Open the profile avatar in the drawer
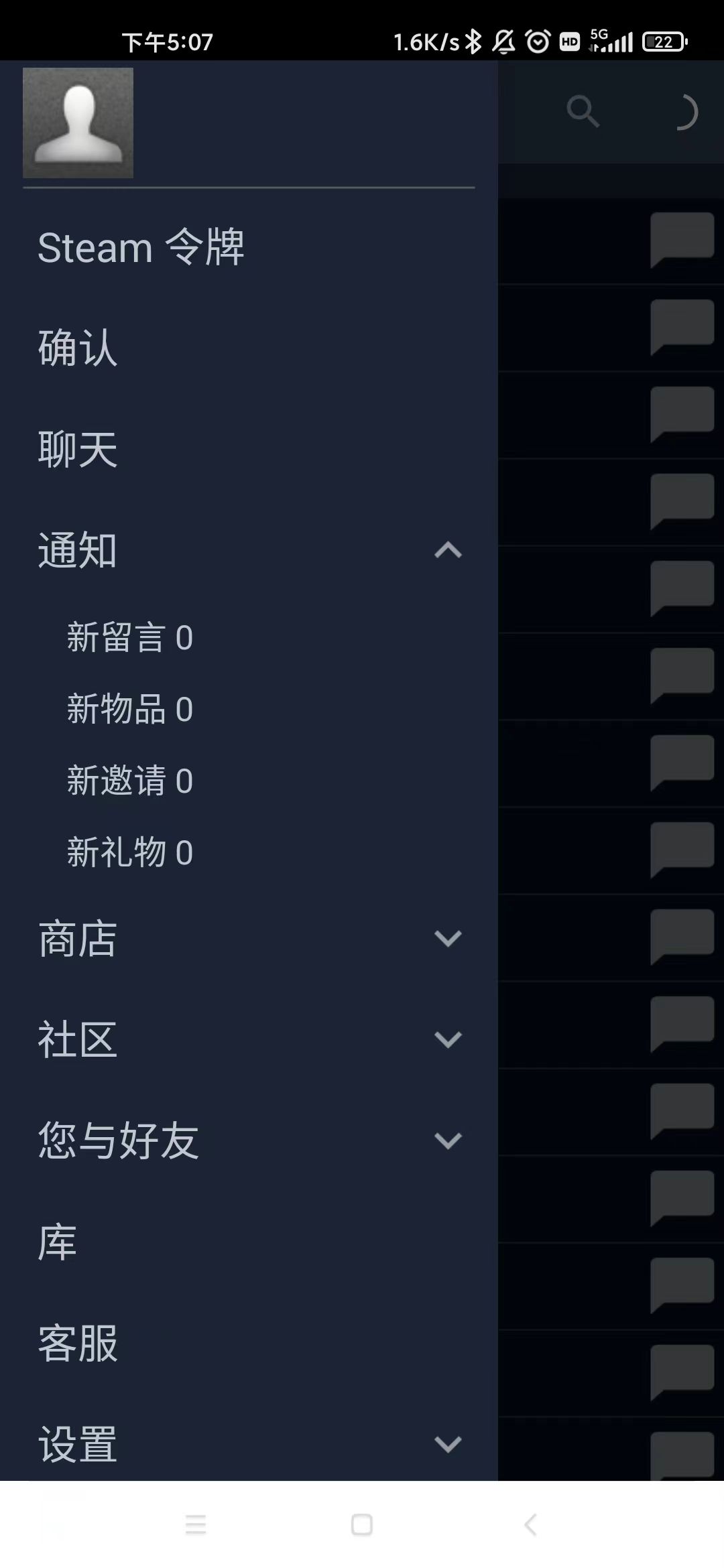Screen dimensions: 724x1568 [x=78, y=123]
